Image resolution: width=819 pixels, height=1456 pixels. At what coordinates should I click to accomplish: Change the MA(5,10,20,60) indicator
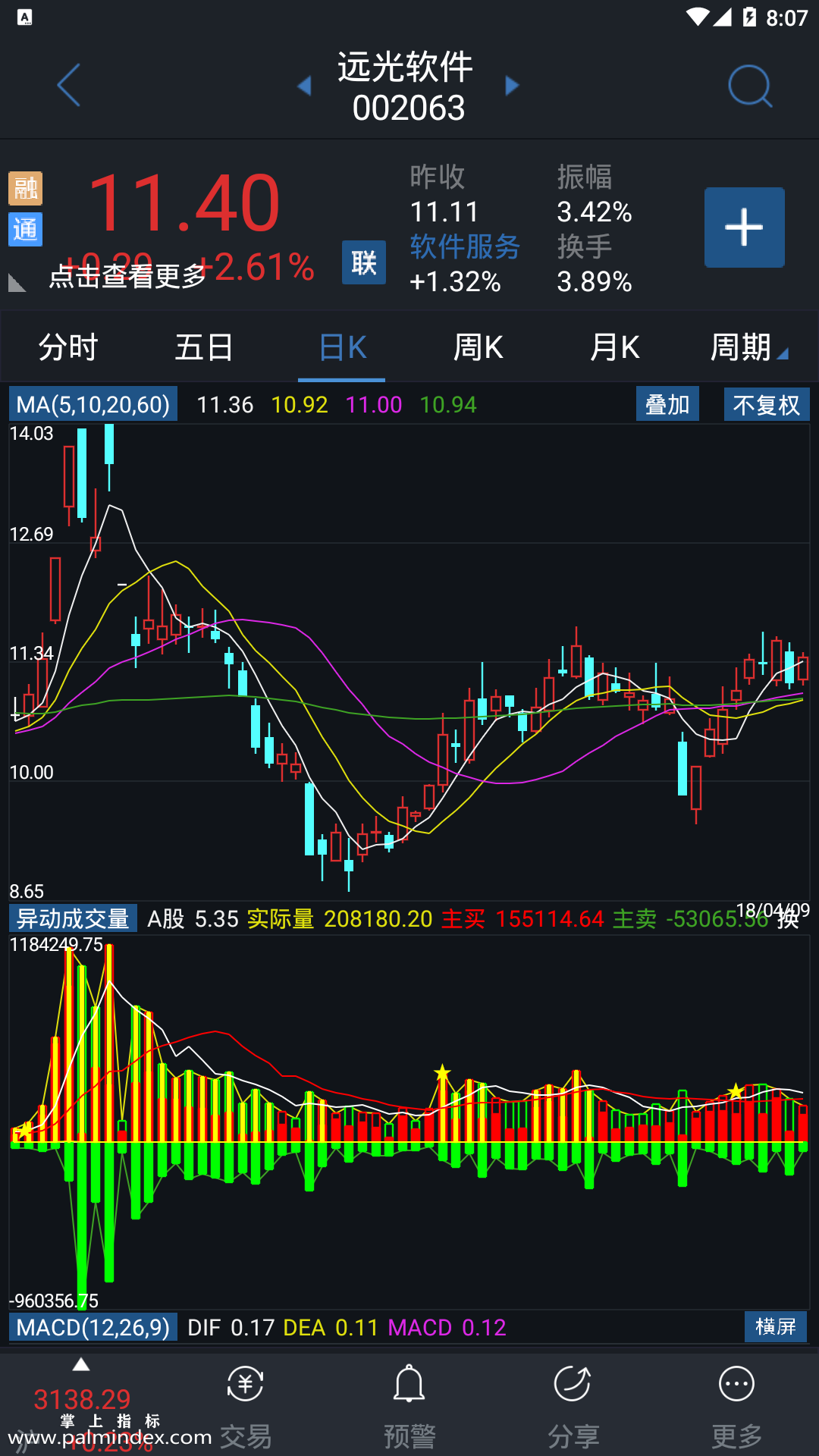coord(93,404)
